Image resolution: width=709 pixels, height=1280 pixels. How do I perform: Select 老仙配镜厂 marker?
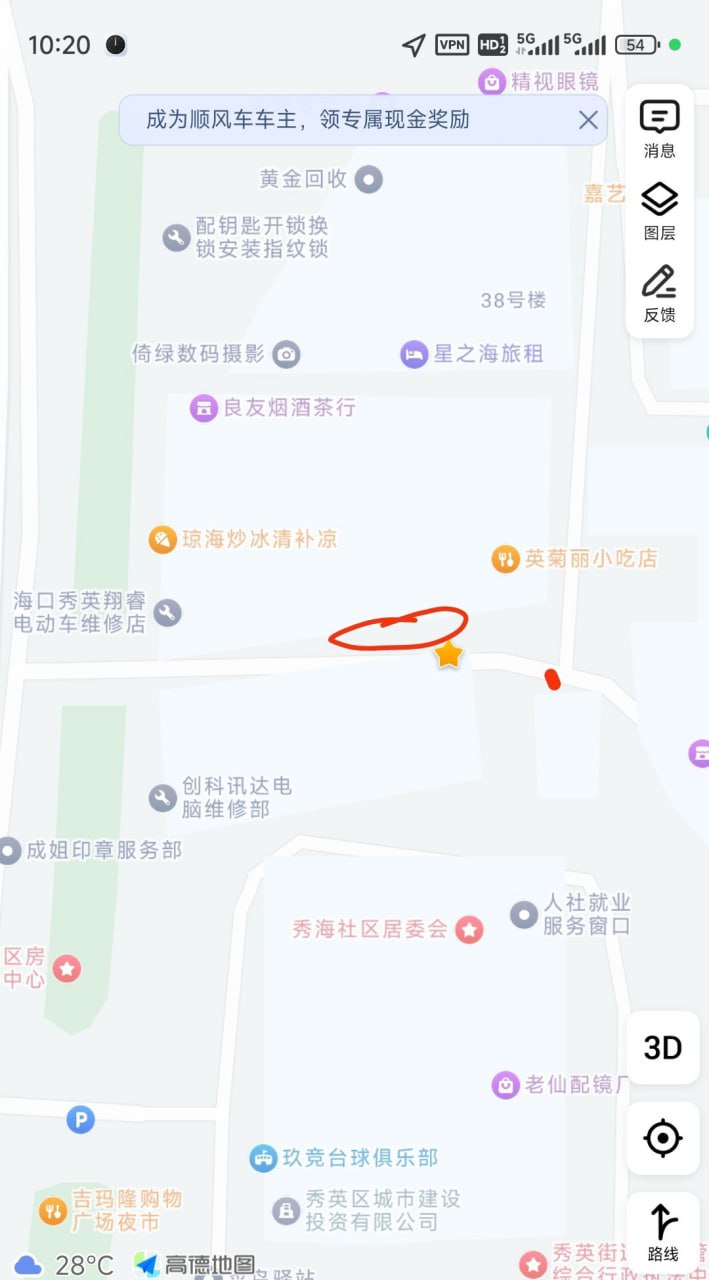tap(506, 1084)
